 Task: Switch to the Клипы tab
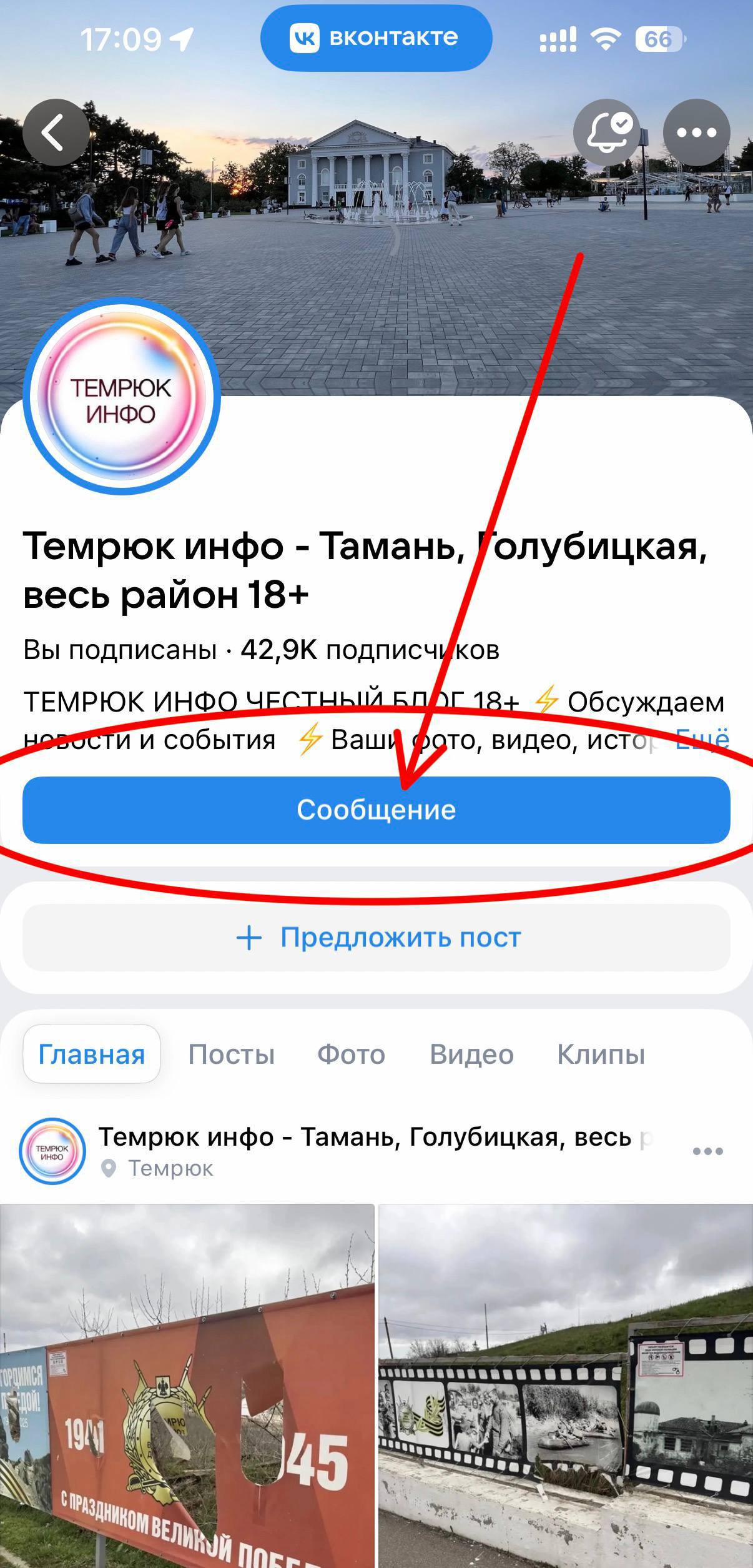601,1055
